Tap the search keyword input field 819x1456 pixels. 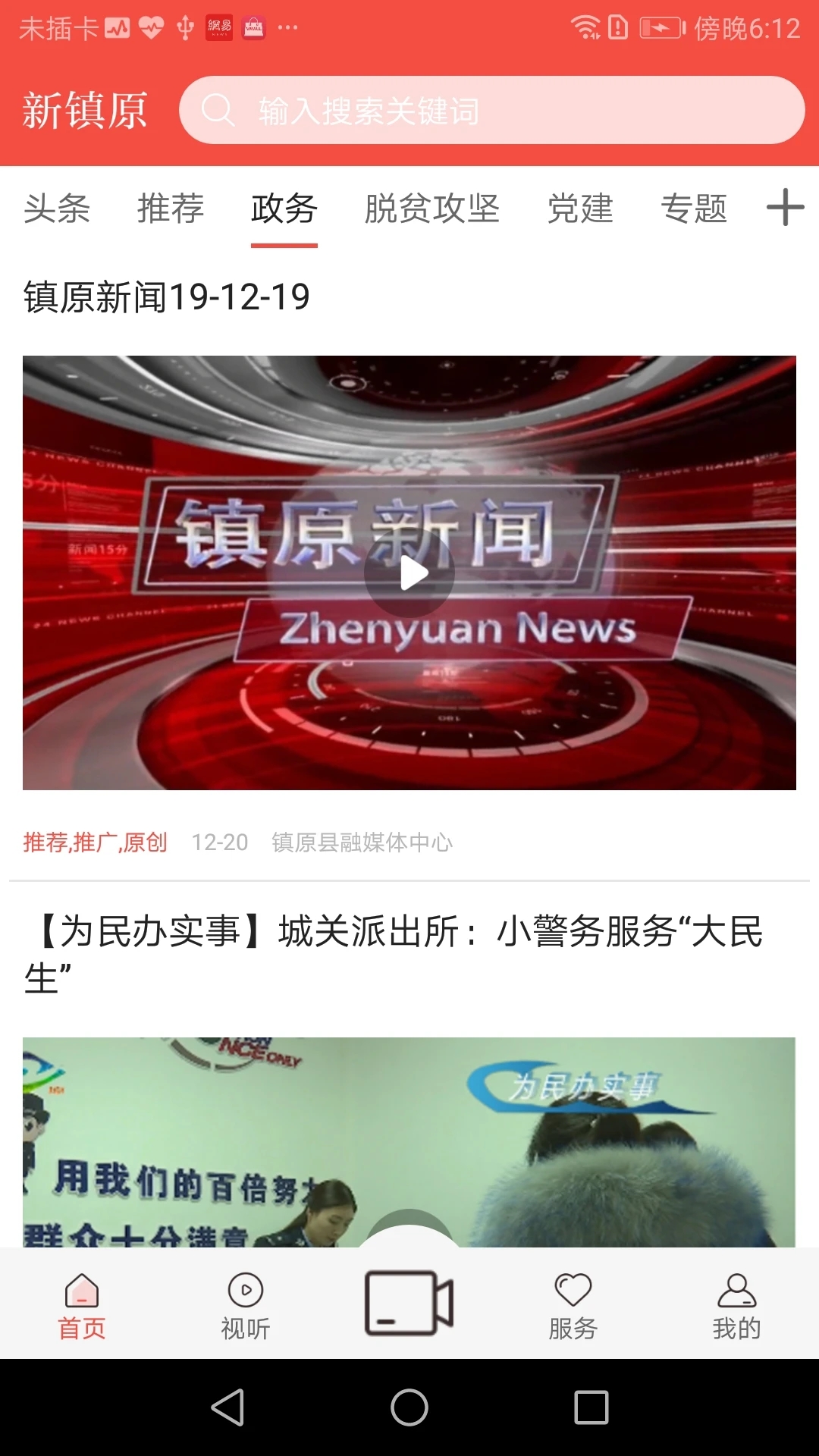tap(491, 111)
